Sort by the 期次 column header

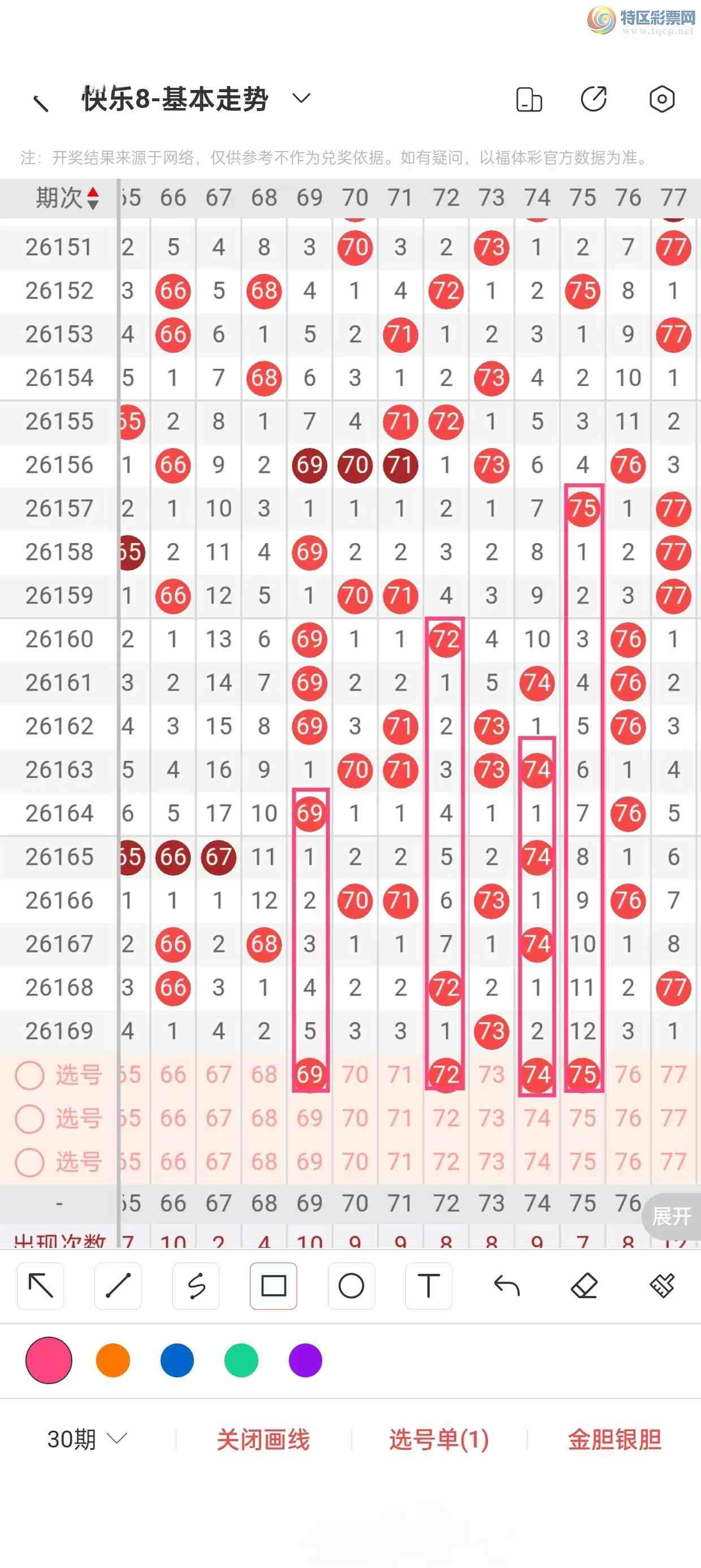click(x=67, y=198)
